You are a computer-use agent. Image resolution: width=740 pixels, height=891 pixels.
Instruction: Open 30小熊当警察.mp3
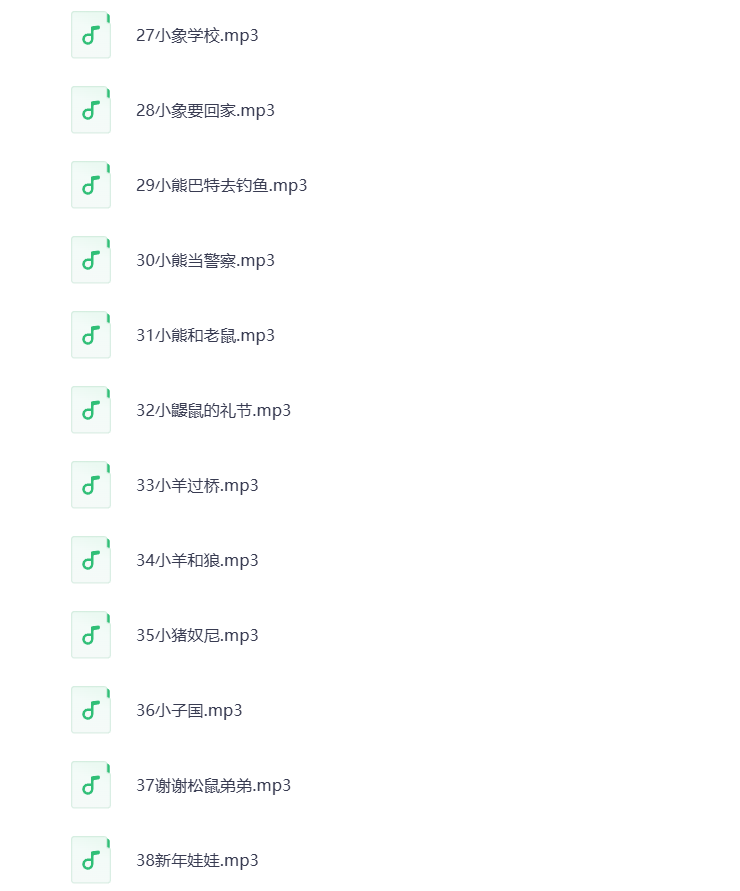(x=205, y=261)
